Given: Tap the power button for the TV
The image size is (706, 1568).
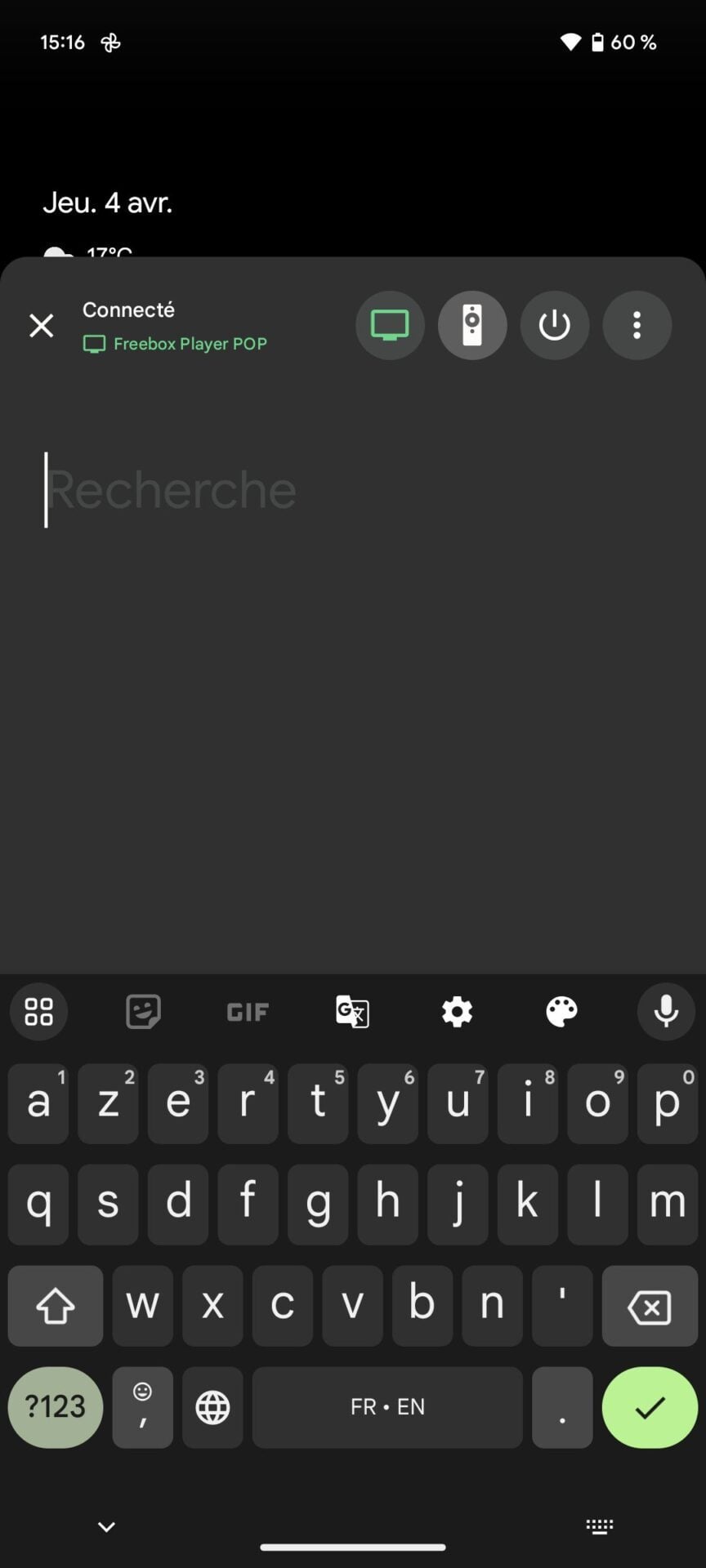Looking at the screenshot, I should 555,326.
